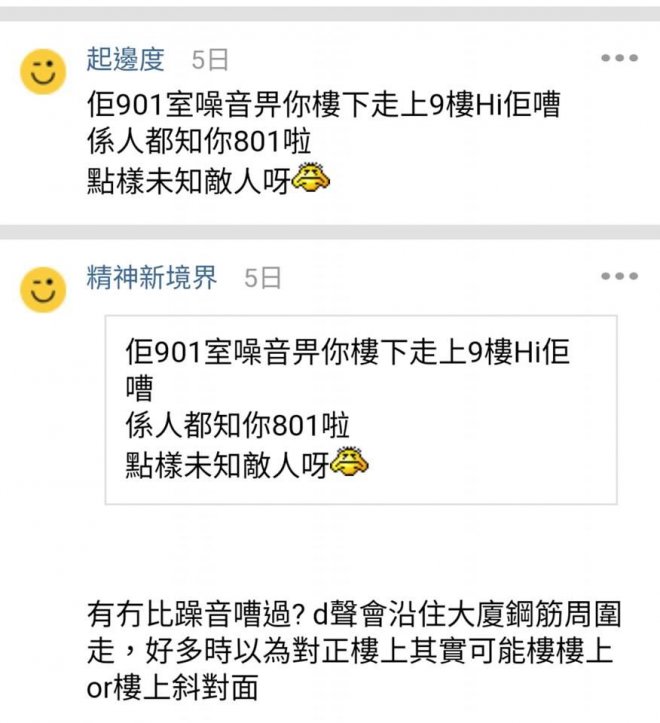The width and height of the screenshot is (660, 723).
Task: View 精神新境界's user profile
Action: 151,278
